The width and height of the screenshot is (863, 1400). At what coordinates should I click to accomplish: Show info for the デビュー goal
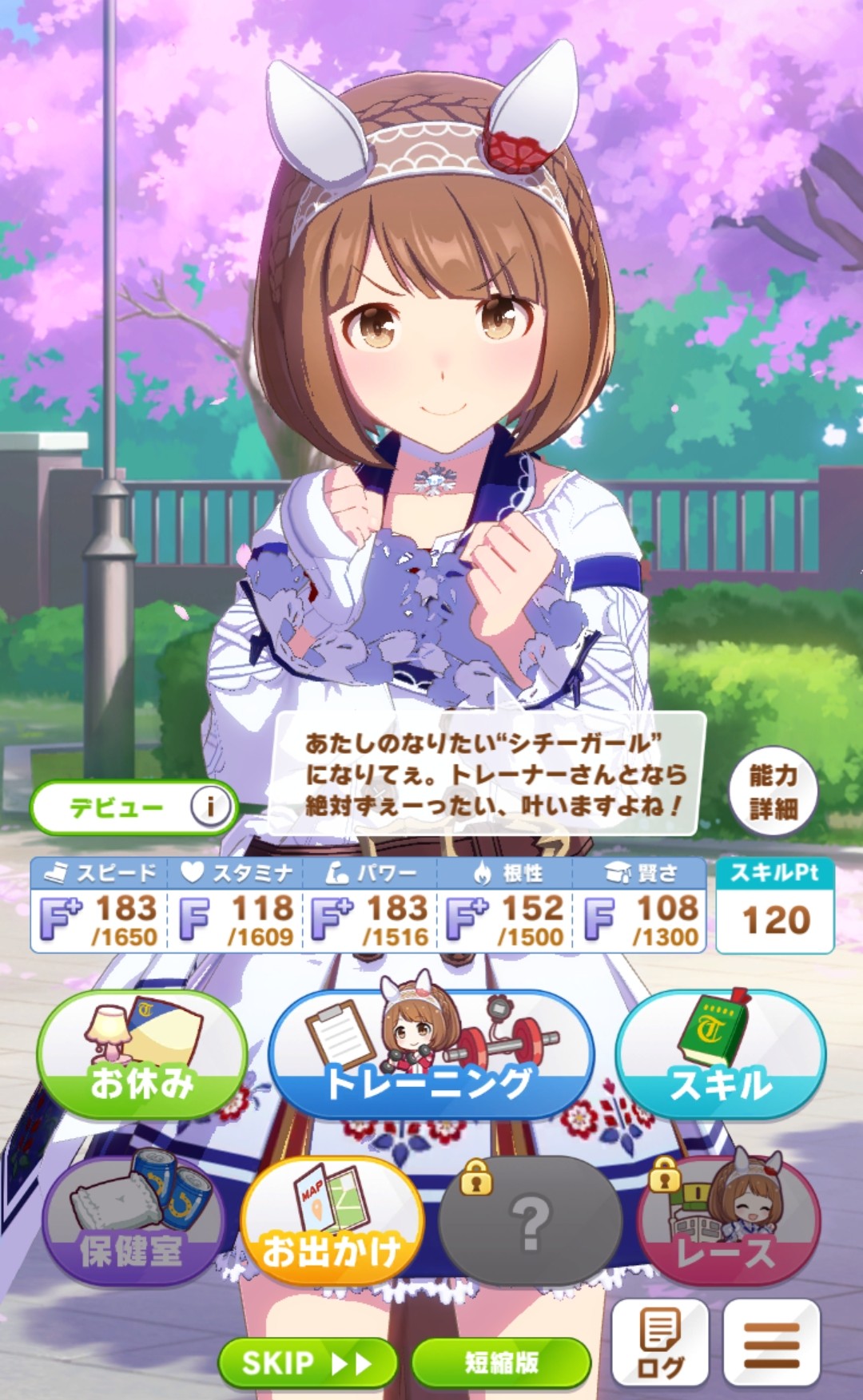[210, 807]
